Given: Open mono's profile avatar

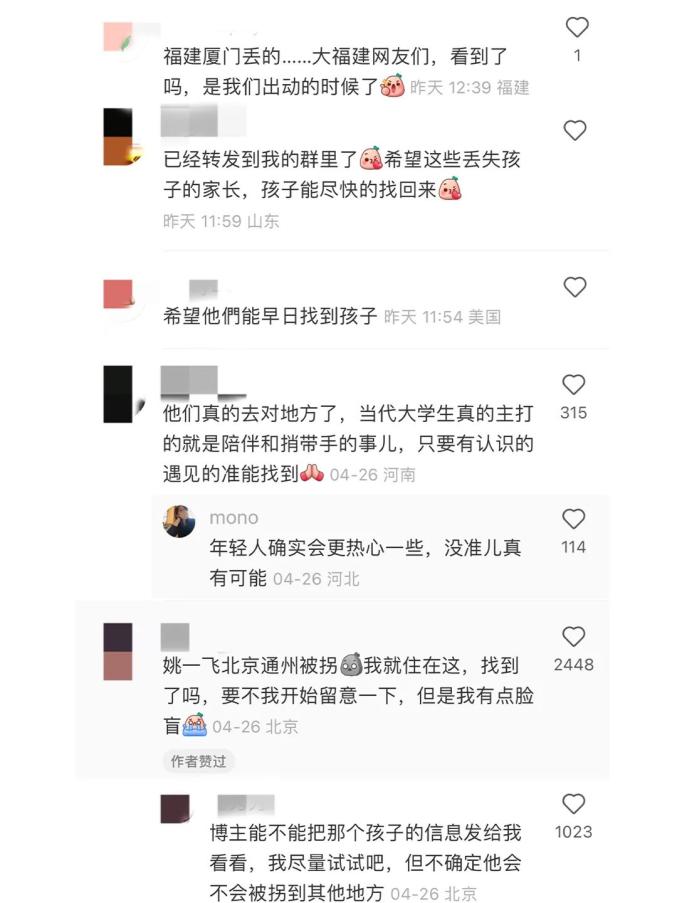Looking at the screenshot, I should 179,521.
